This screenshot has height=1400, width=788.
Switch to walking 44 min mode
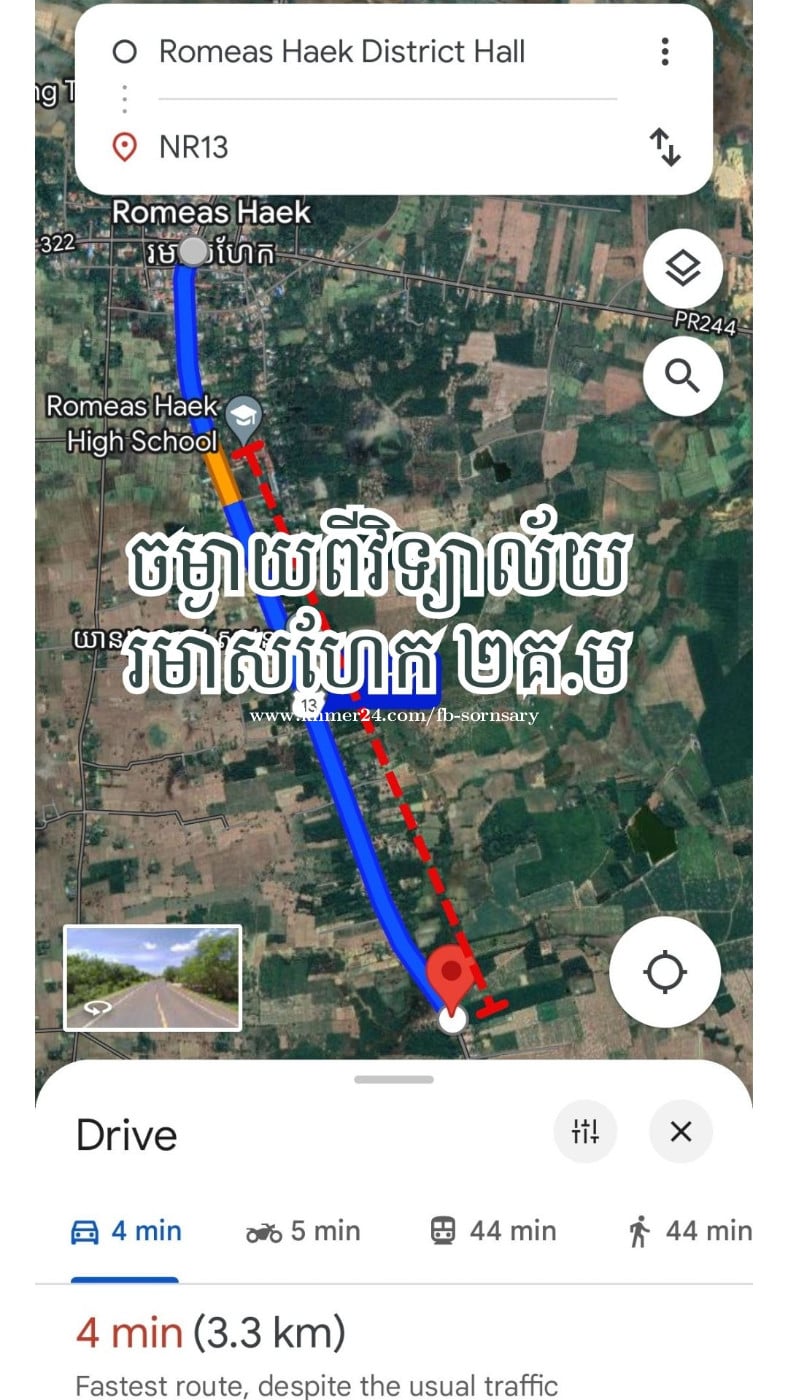point(690,1231)
